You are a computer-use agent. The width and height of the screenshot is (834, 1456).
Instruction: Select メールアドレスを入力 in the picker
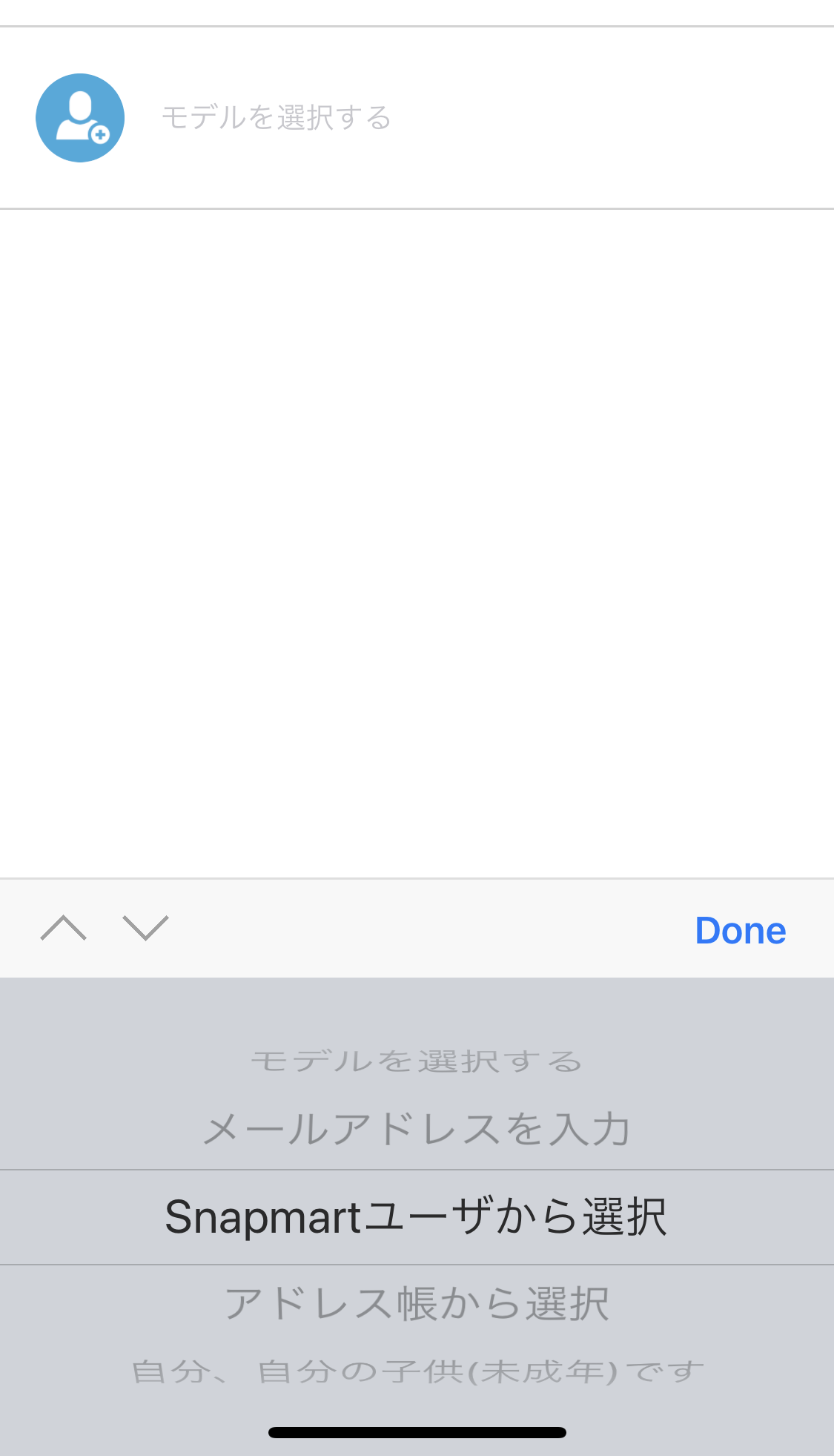coord(417,1130)
